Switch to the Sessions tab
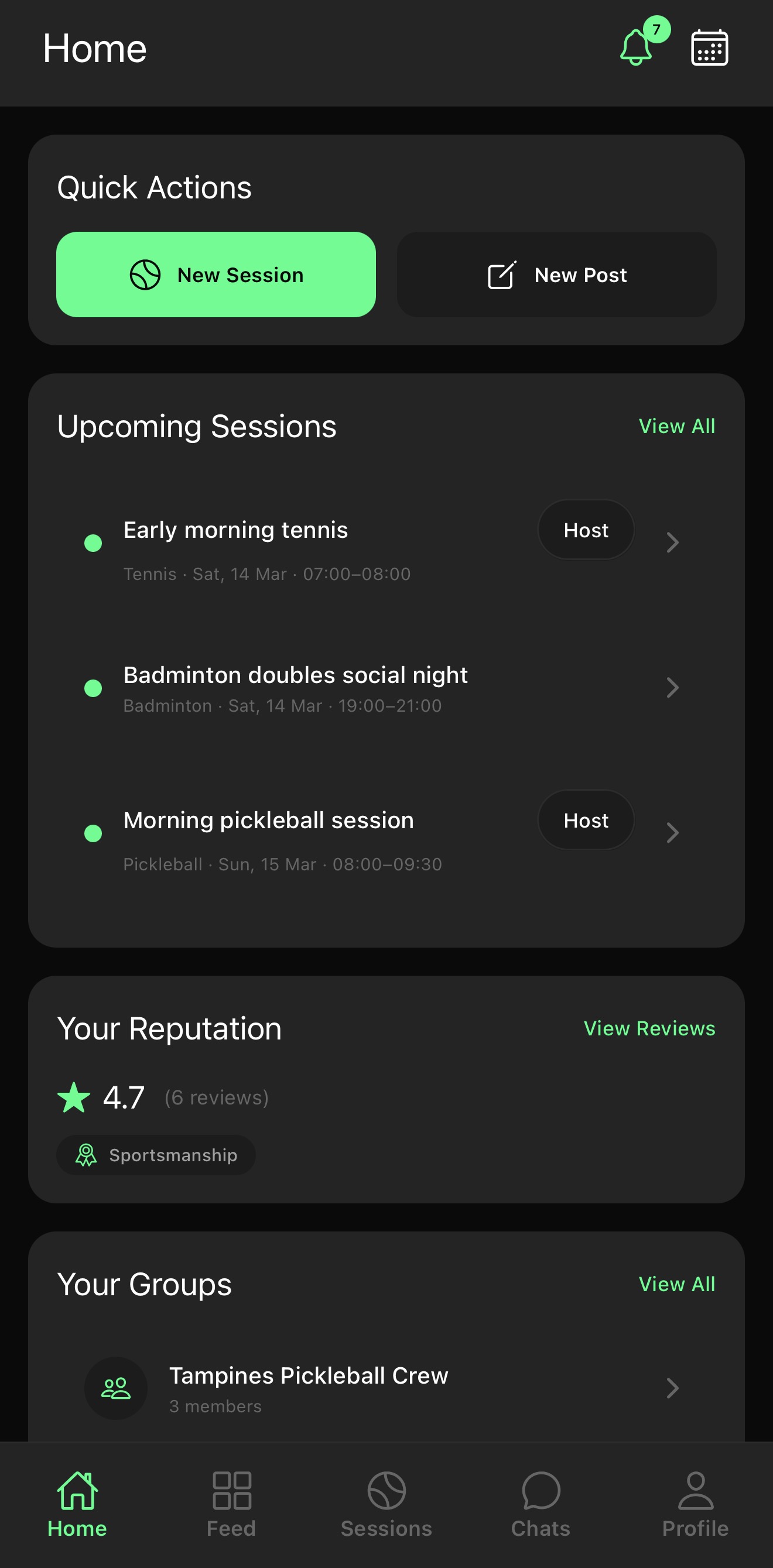Image resolution: width=773 pixels, height=1568 pixels. click(x=386, y=1504)
